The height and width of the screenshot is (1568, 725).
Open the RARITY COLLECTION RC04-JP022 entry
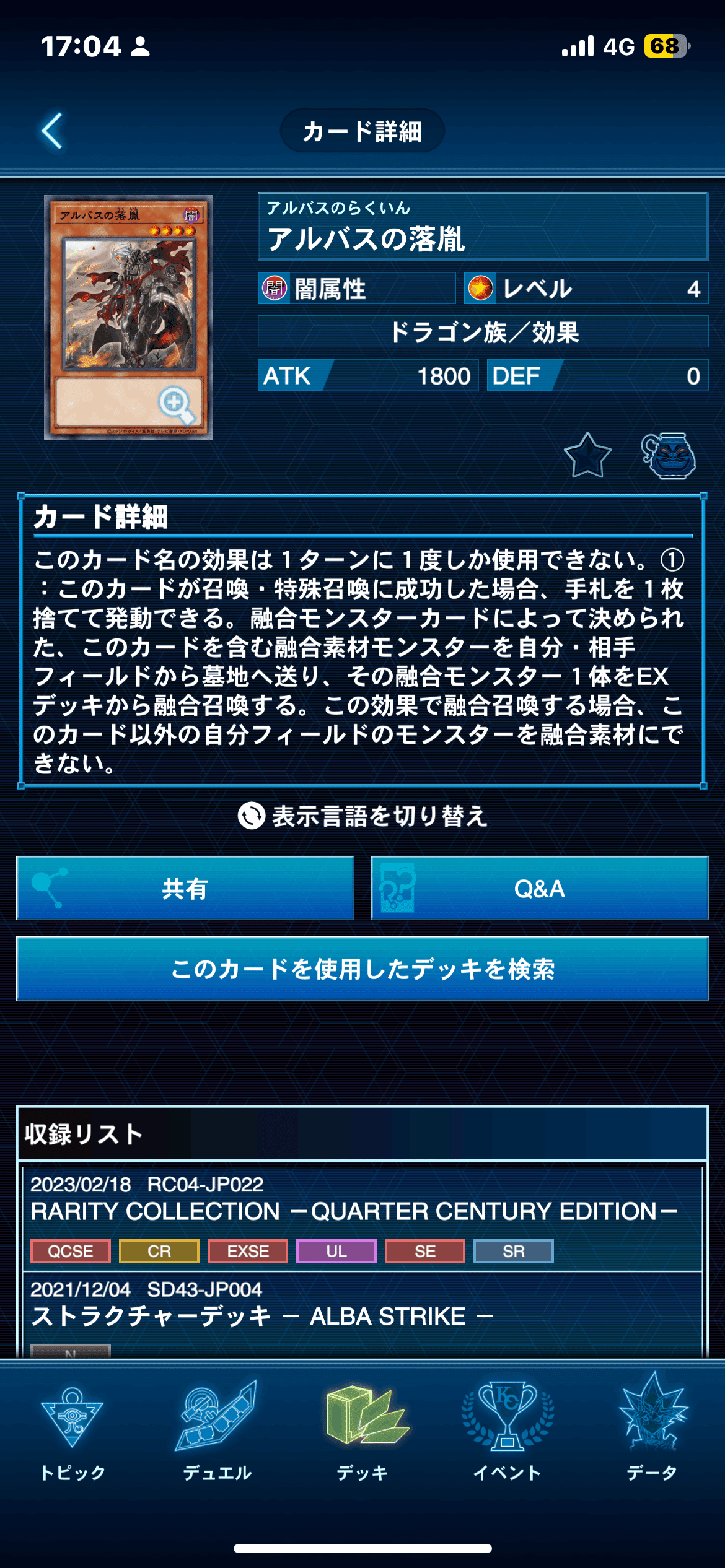(362, 1211)
